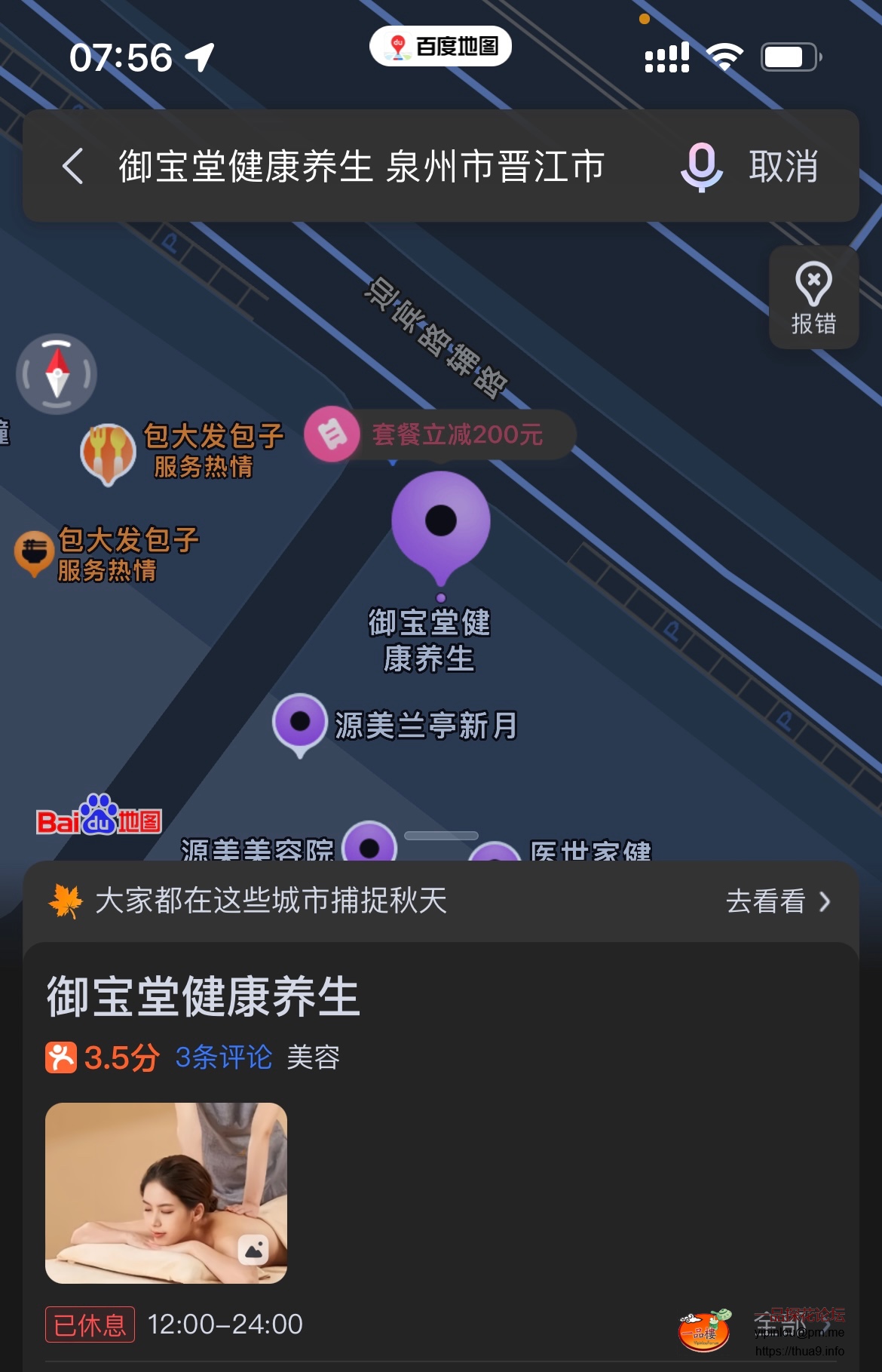The width and height of the screenshot is (882, 1372).
Task: Return to 百度地图 via the top pill
Action: [x=441, y=47]
